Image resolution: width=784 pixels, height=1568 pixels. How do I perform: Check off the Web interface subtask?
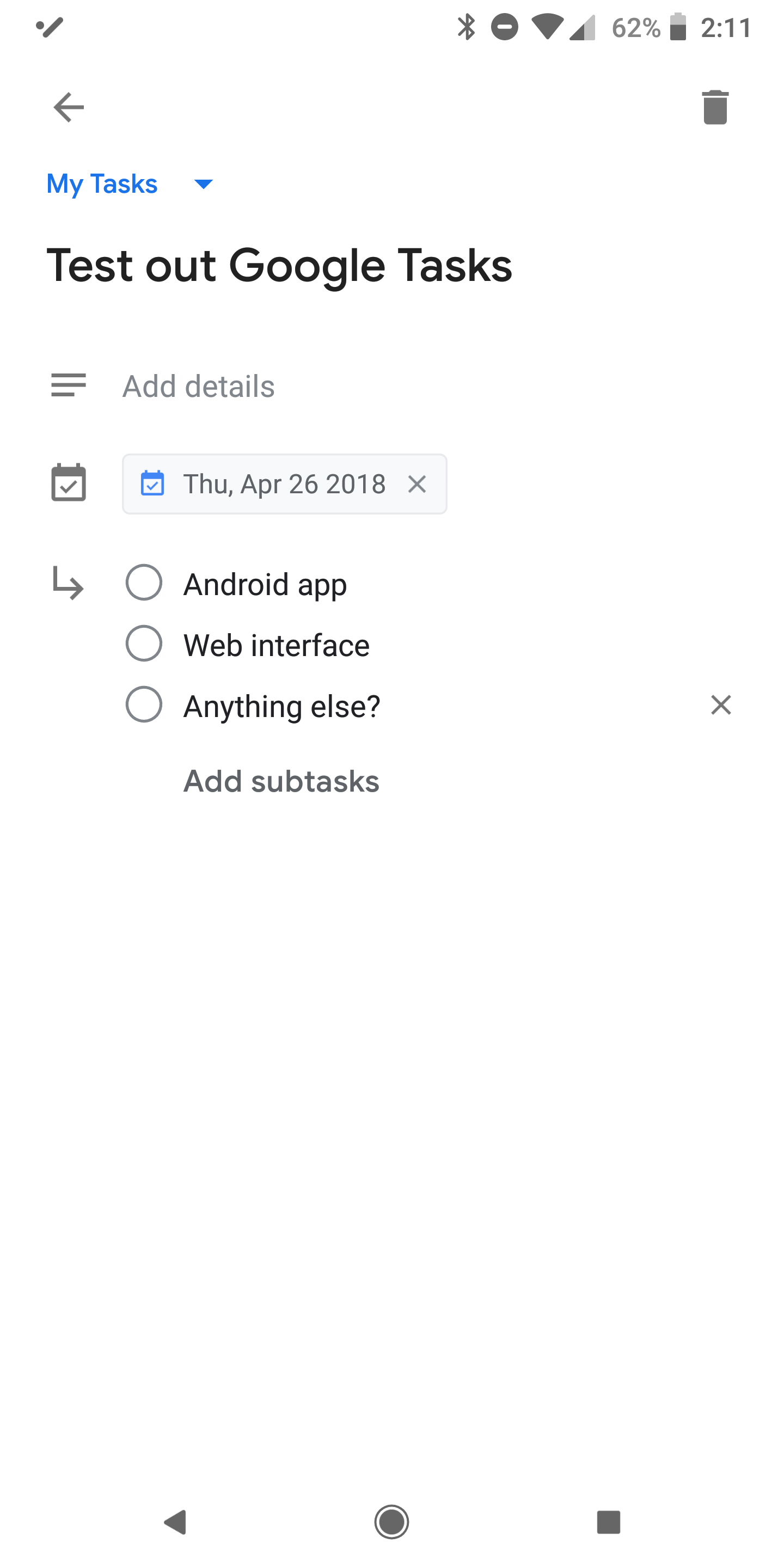tap(144, 644)
